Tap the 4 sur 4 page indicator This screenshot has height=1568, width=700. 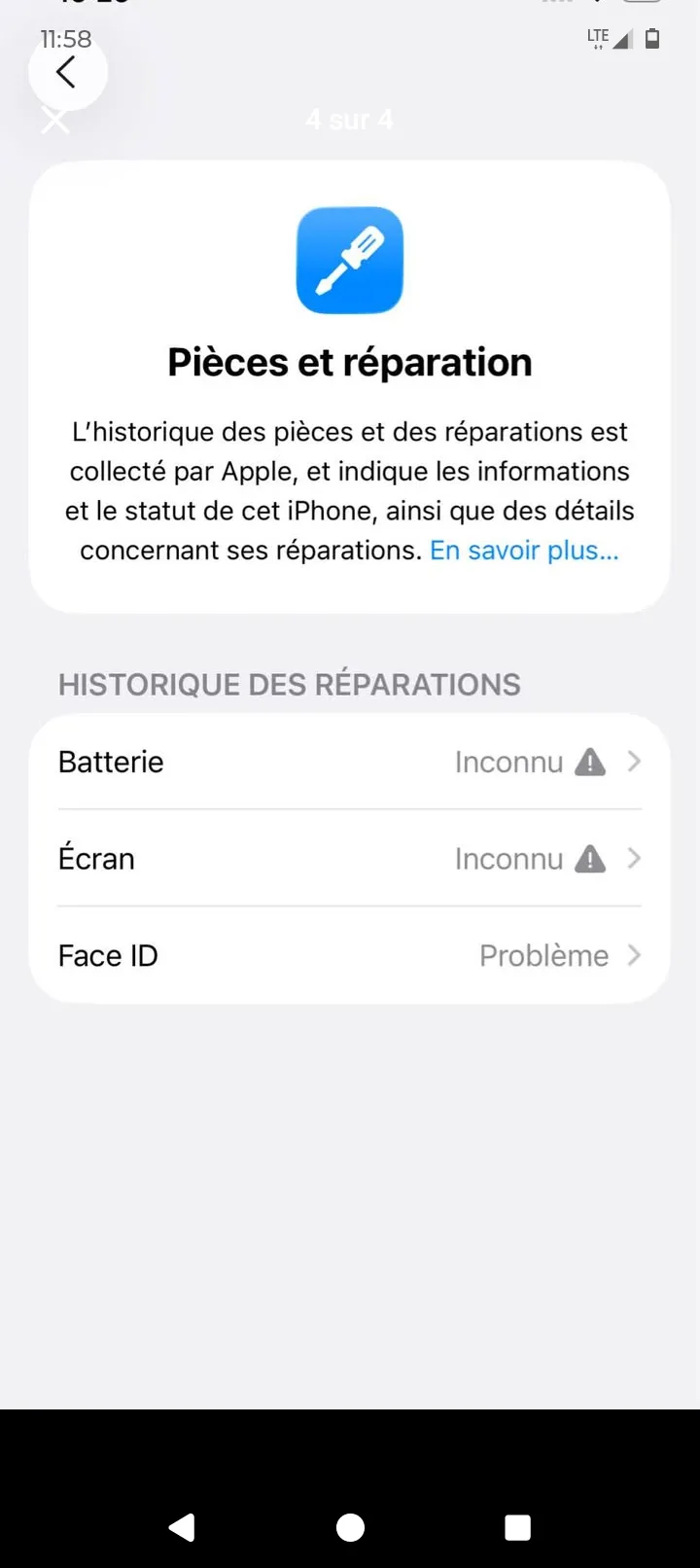click(x=349, y=119)
